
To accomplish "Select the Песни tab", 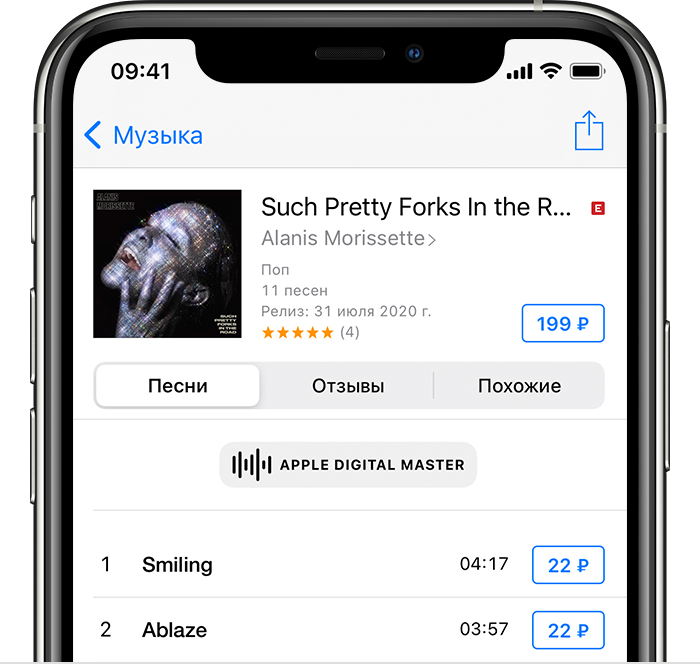I will [x=178, y=386].
